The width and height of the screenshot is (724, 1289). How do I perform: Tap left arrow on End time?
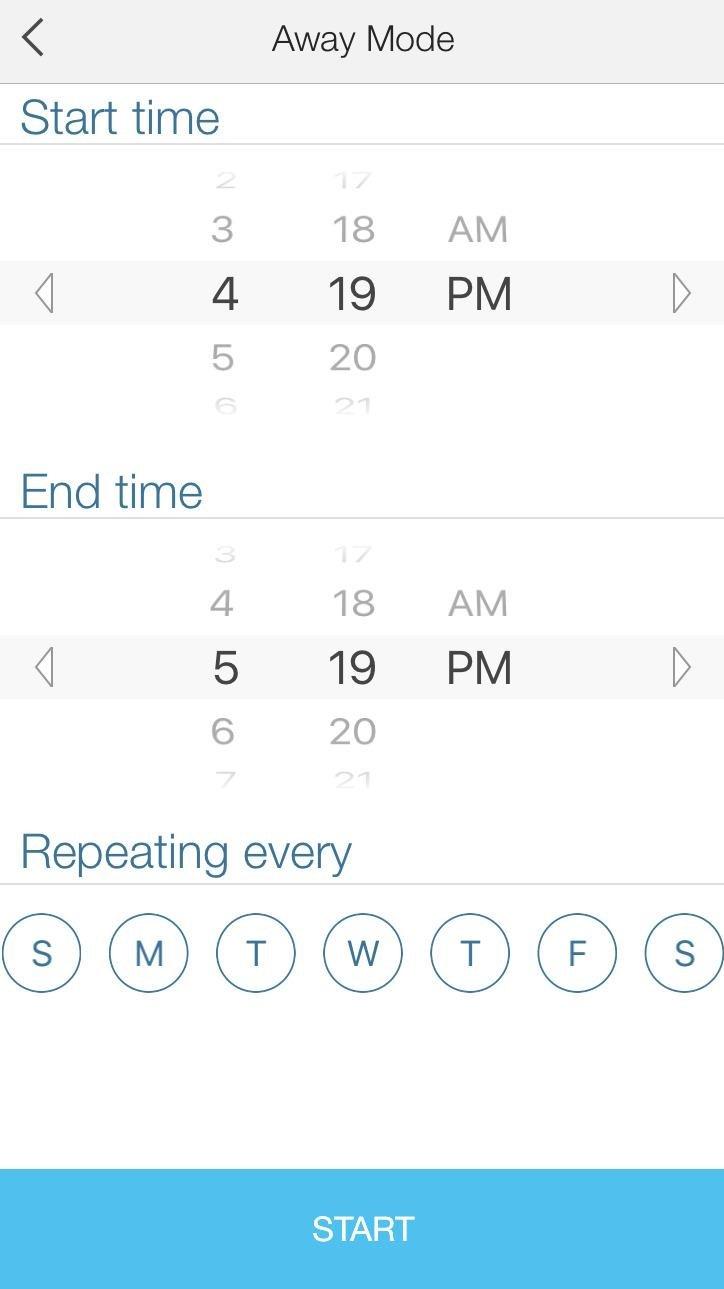click(x=43, y=667)
